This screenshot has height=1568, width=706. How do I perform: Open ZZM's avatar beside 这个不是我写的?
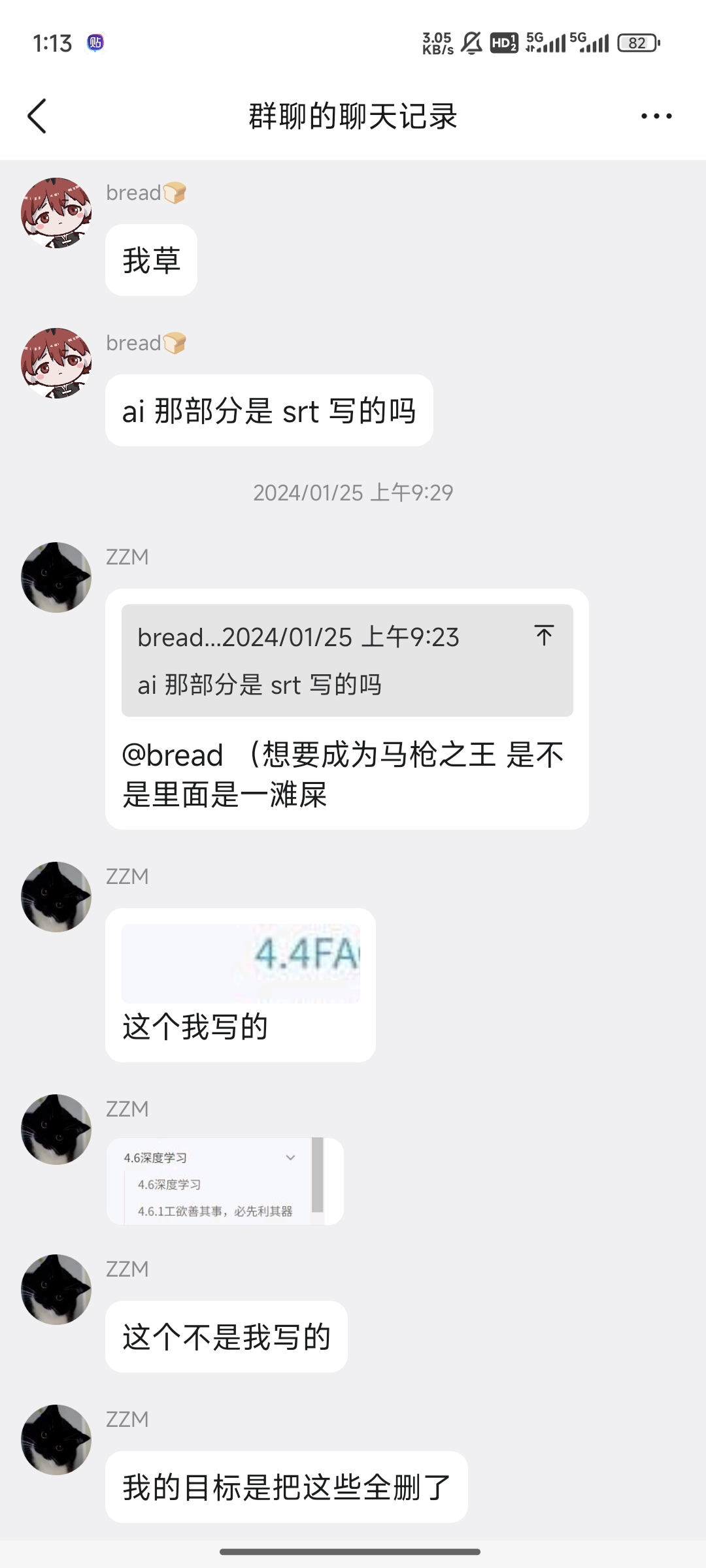tap(56, 1289)
